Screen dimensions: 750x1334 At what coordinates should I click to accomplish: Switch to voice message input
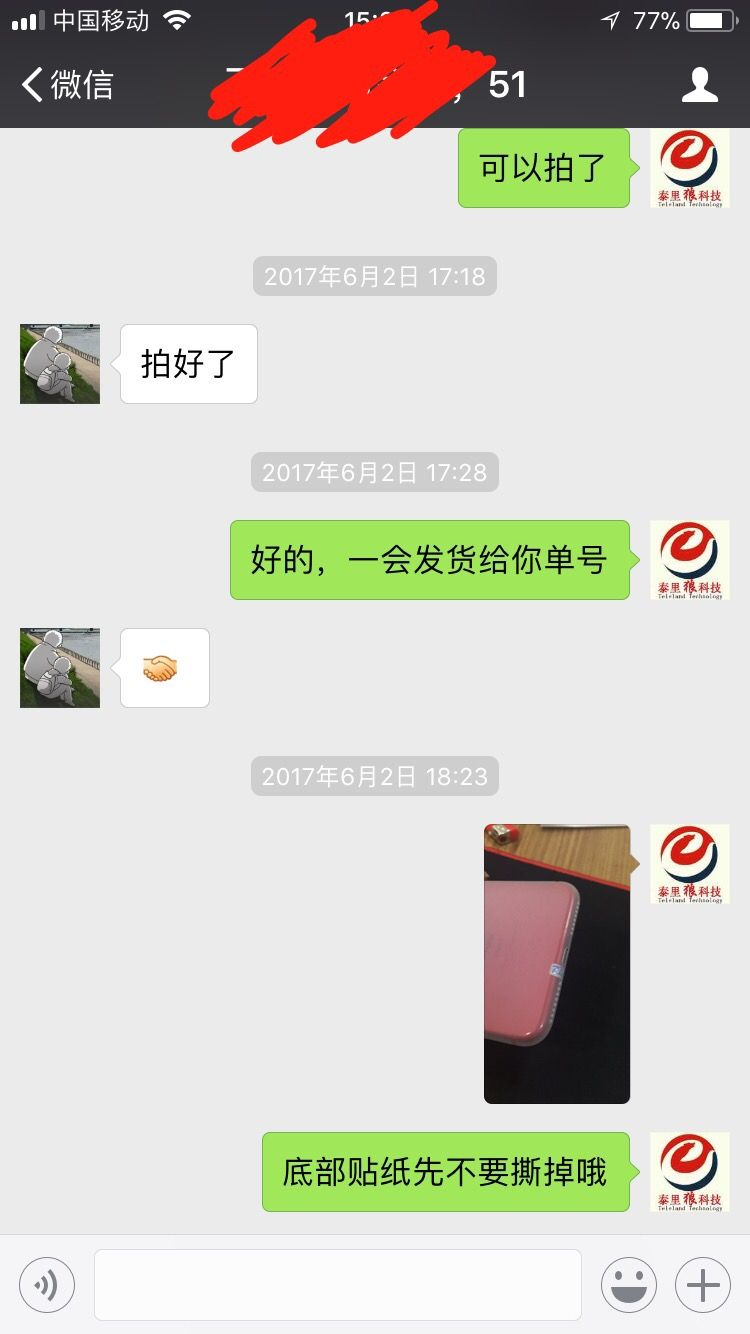(47, 1285)
